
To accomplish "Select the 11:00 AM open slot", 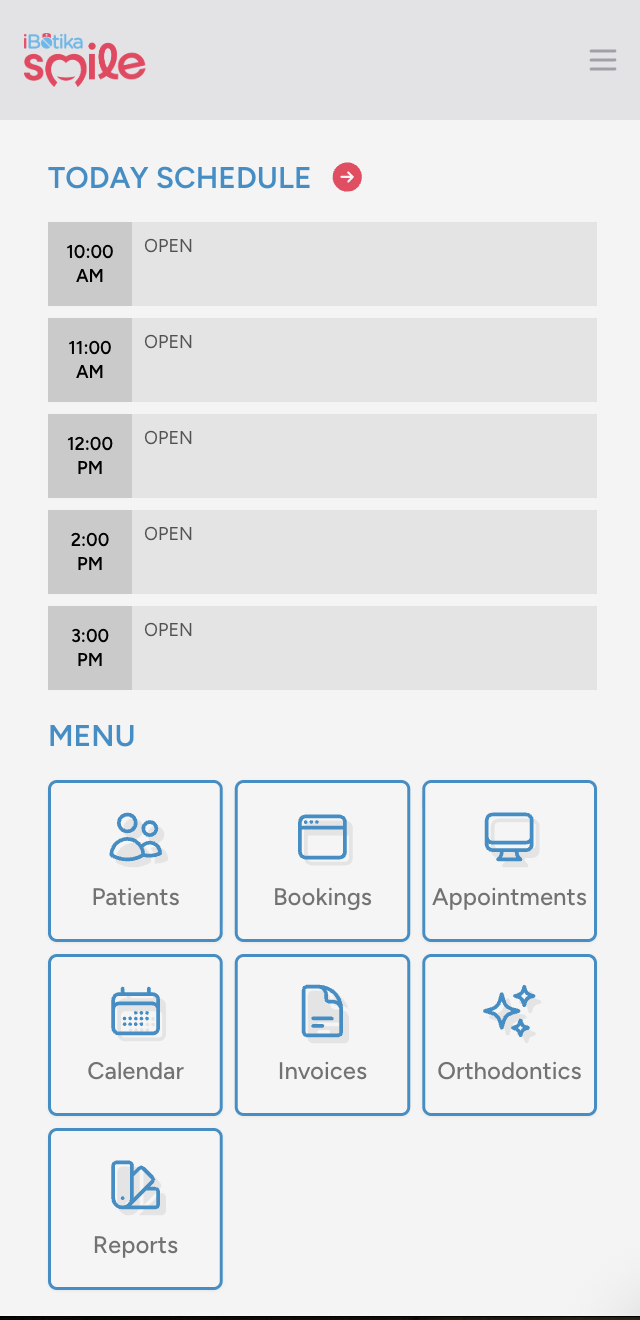I will (364, 360).
